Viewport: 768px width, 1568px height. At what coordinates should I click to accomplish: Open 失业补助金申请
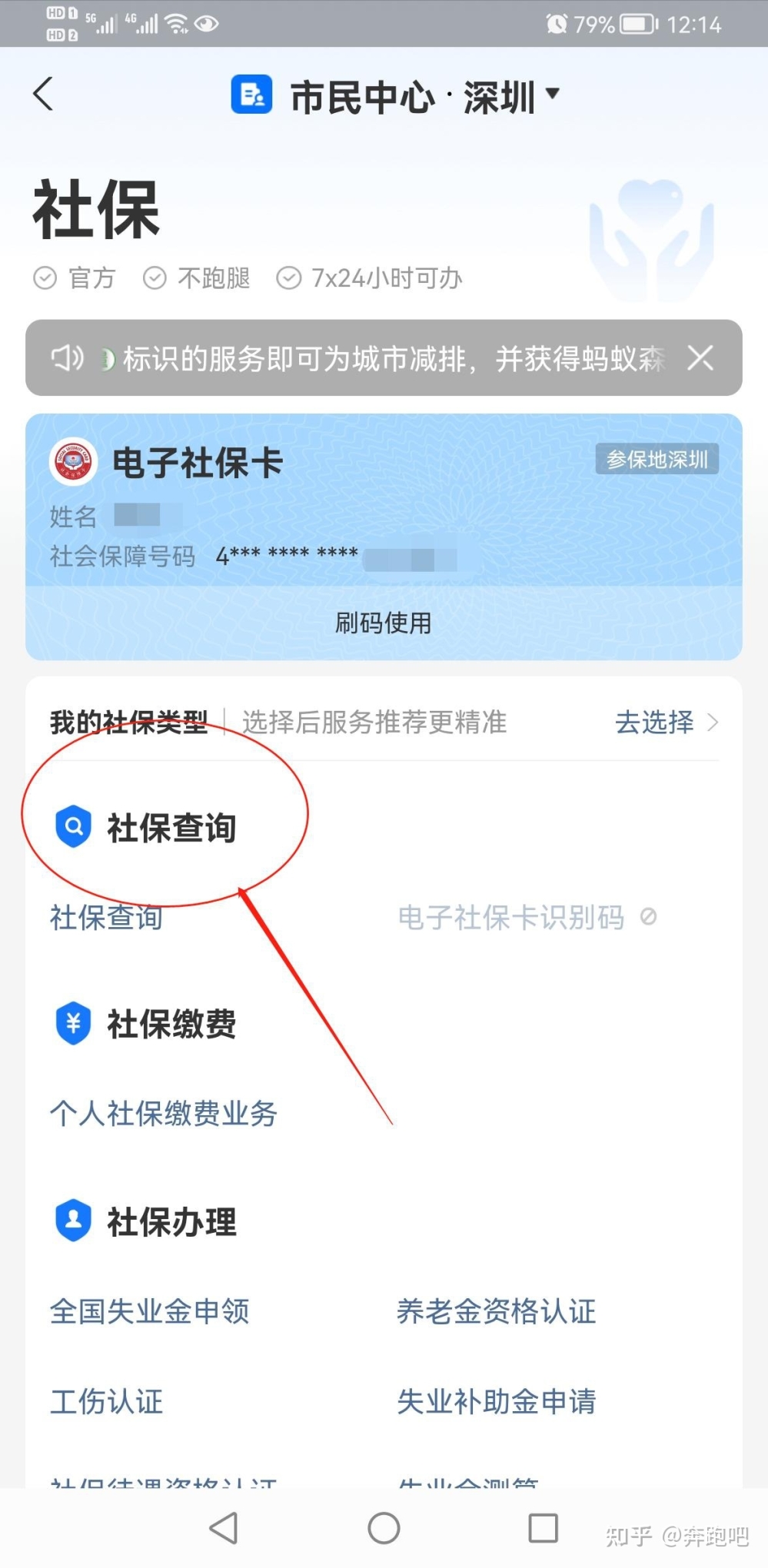click(496, 1401)
